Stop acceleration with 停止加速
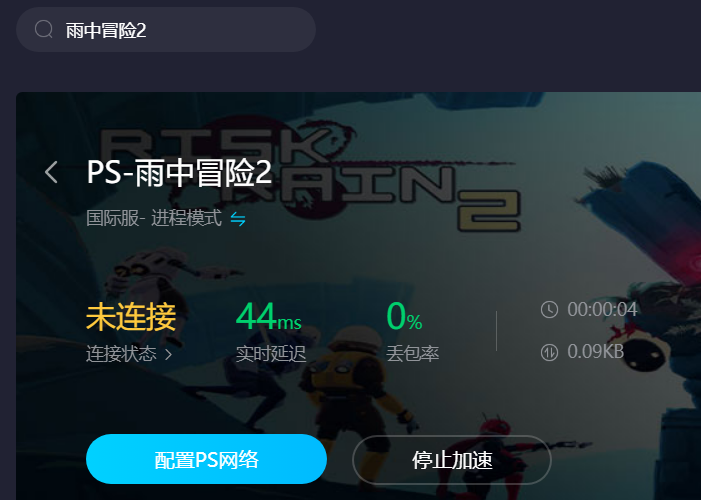This screenshot has width=701, height=500. point(452,461)
